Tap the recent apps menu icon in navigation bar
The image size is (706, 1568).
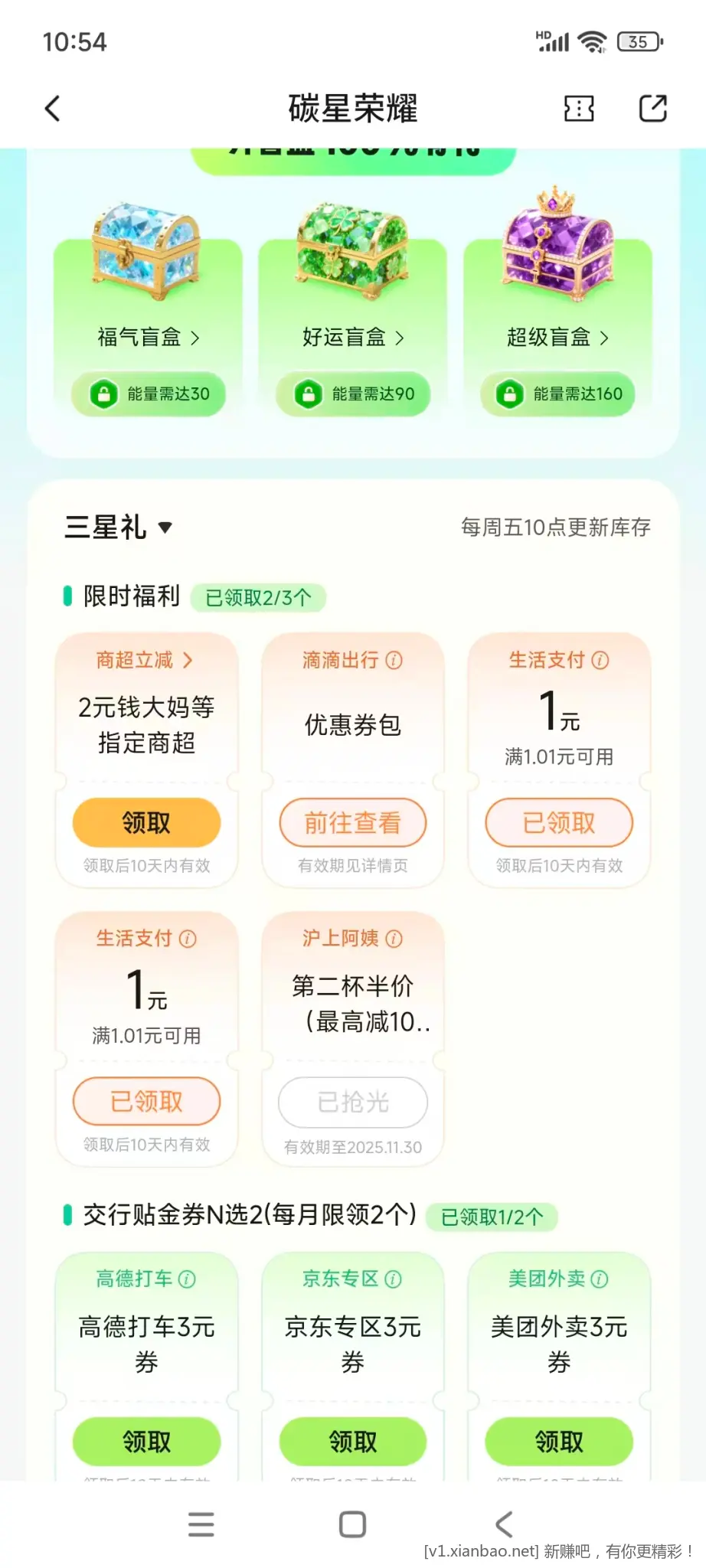pos(201,1524)
